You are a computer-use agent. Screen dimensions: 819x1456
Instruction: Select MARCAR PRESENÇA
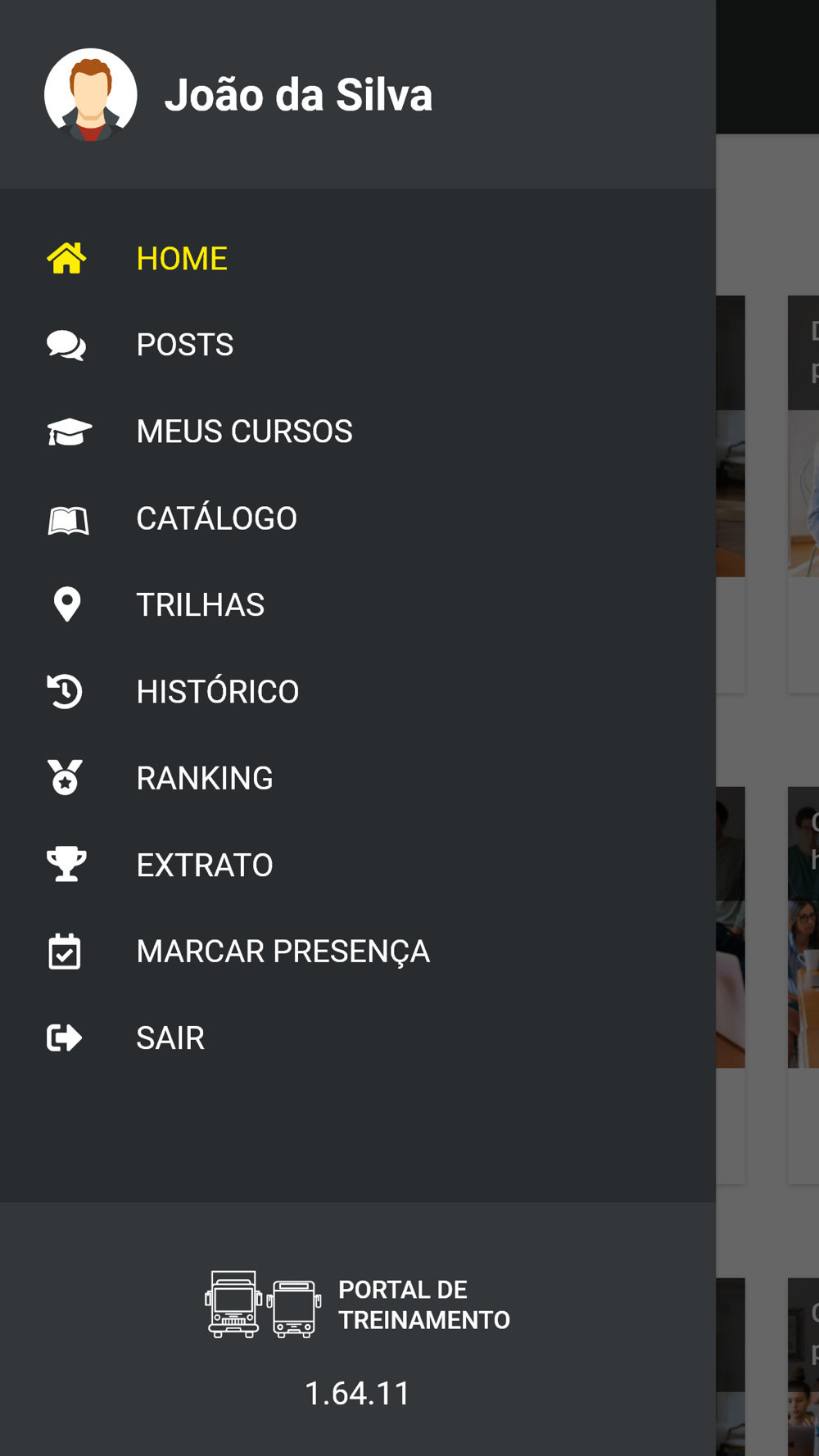coord(283,952)
